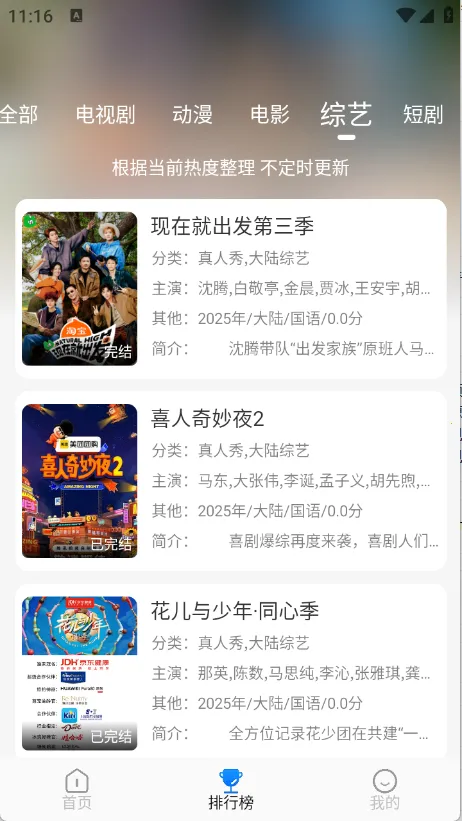Select the 动漫 tab
Screen dimensions: 462x821
click(192, 114)
